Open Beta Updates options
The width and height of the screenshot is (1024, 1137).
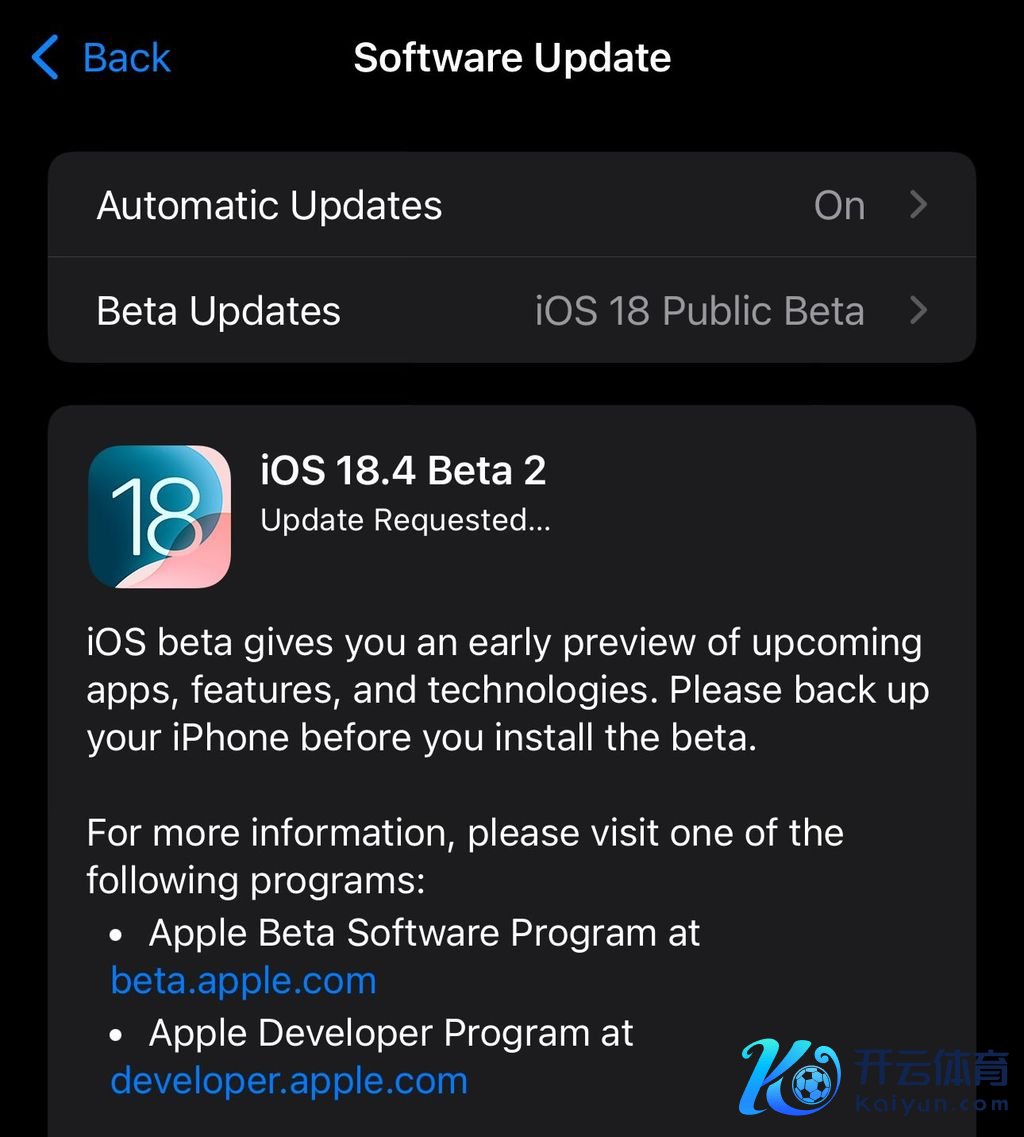tap(511, 311)
